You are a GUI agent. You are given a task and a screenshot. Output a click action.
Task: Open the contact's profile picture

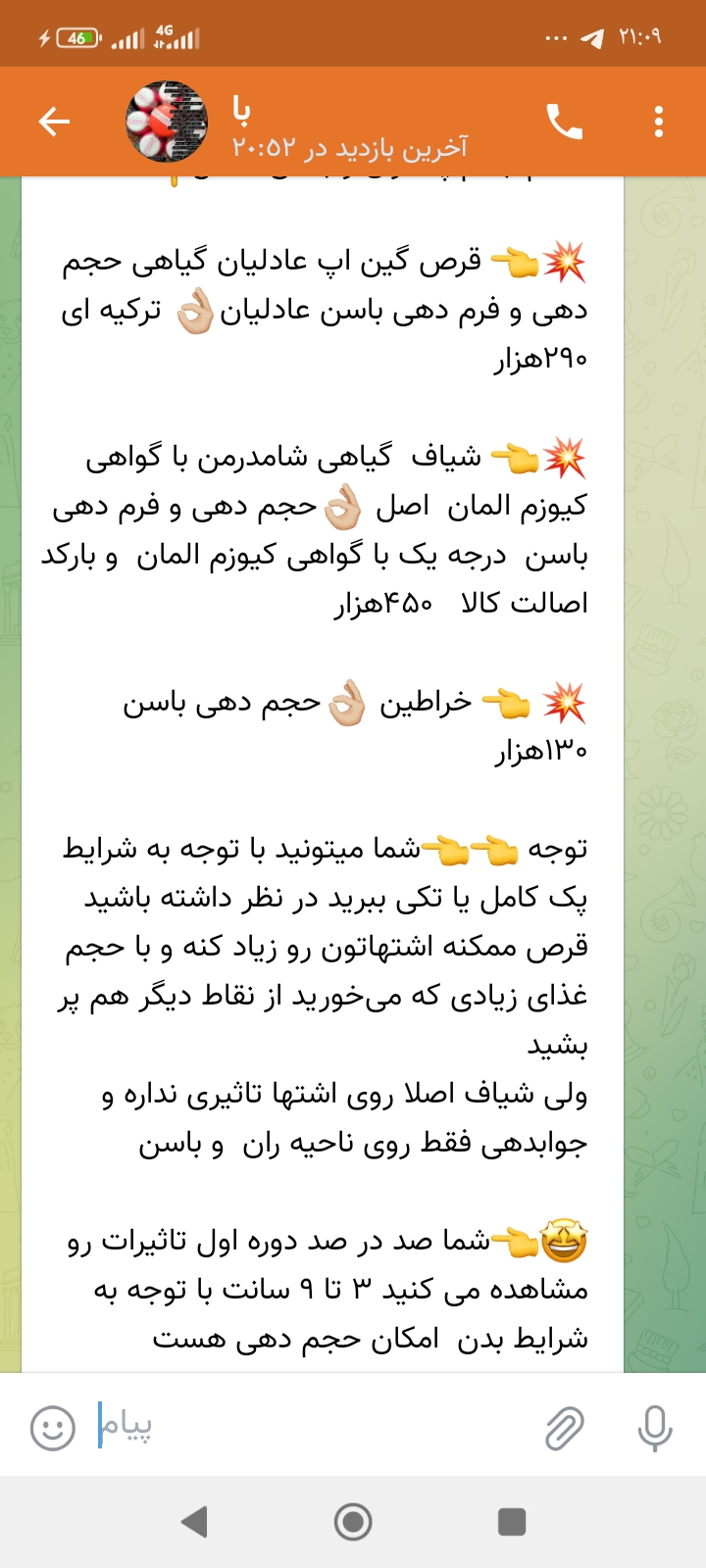click(167, 122)
